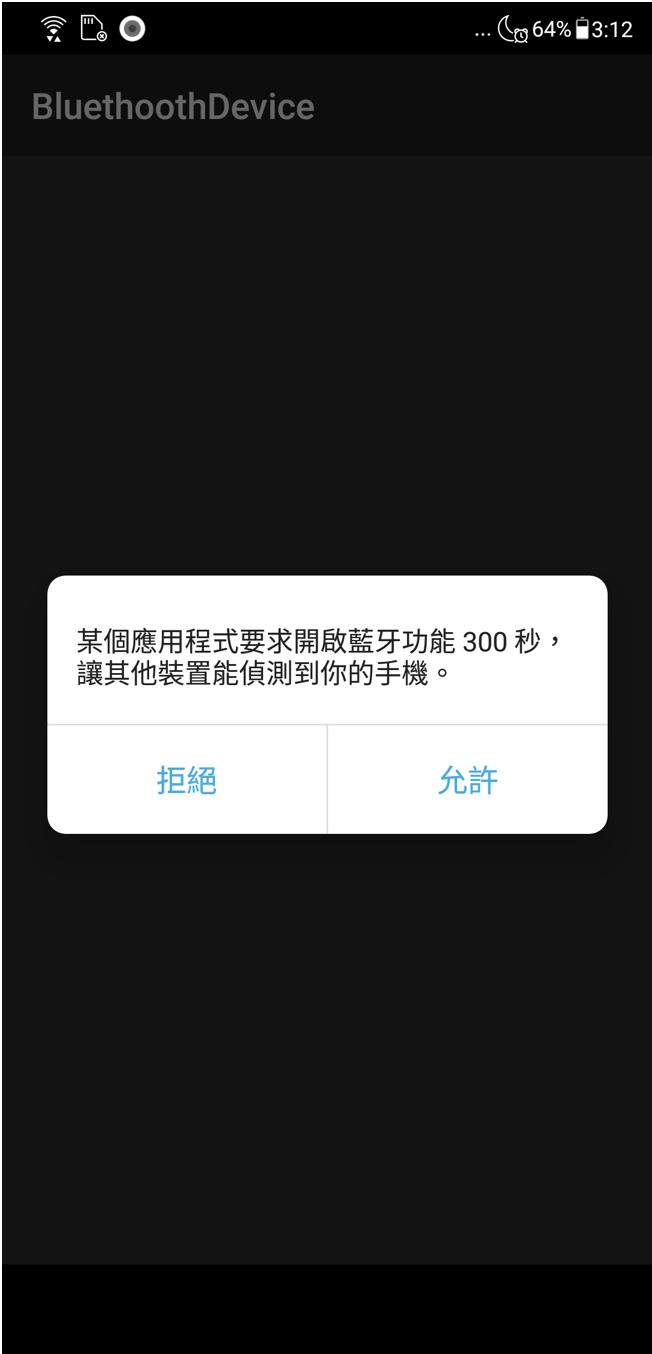Tap 拒絕 to deny the Bluetooth request
652x1354 pixels.
(187, 780)
